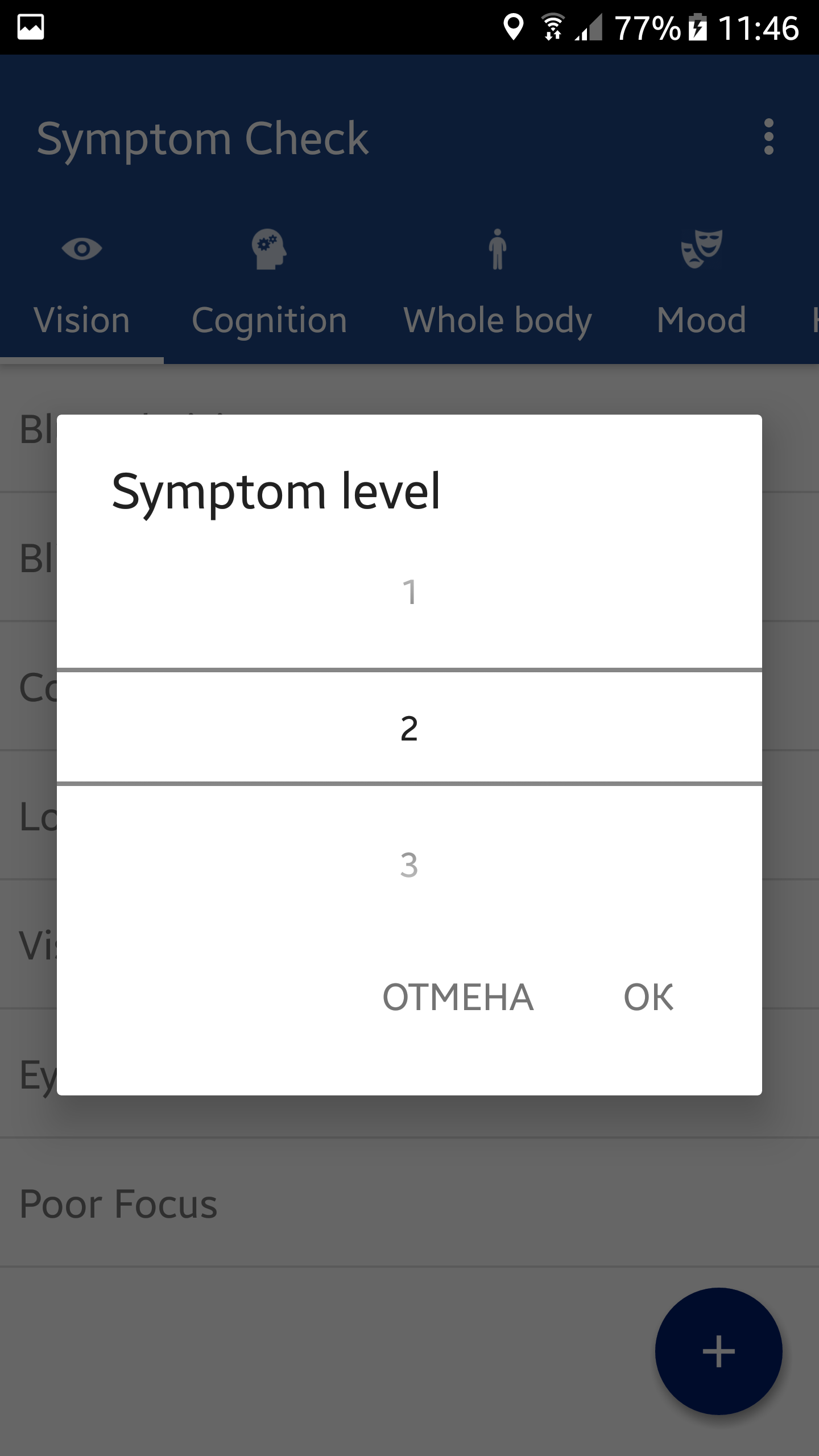Cancel the dialog with ОТМЕНА
819x1456 pixels.
(x=458, y=997)
